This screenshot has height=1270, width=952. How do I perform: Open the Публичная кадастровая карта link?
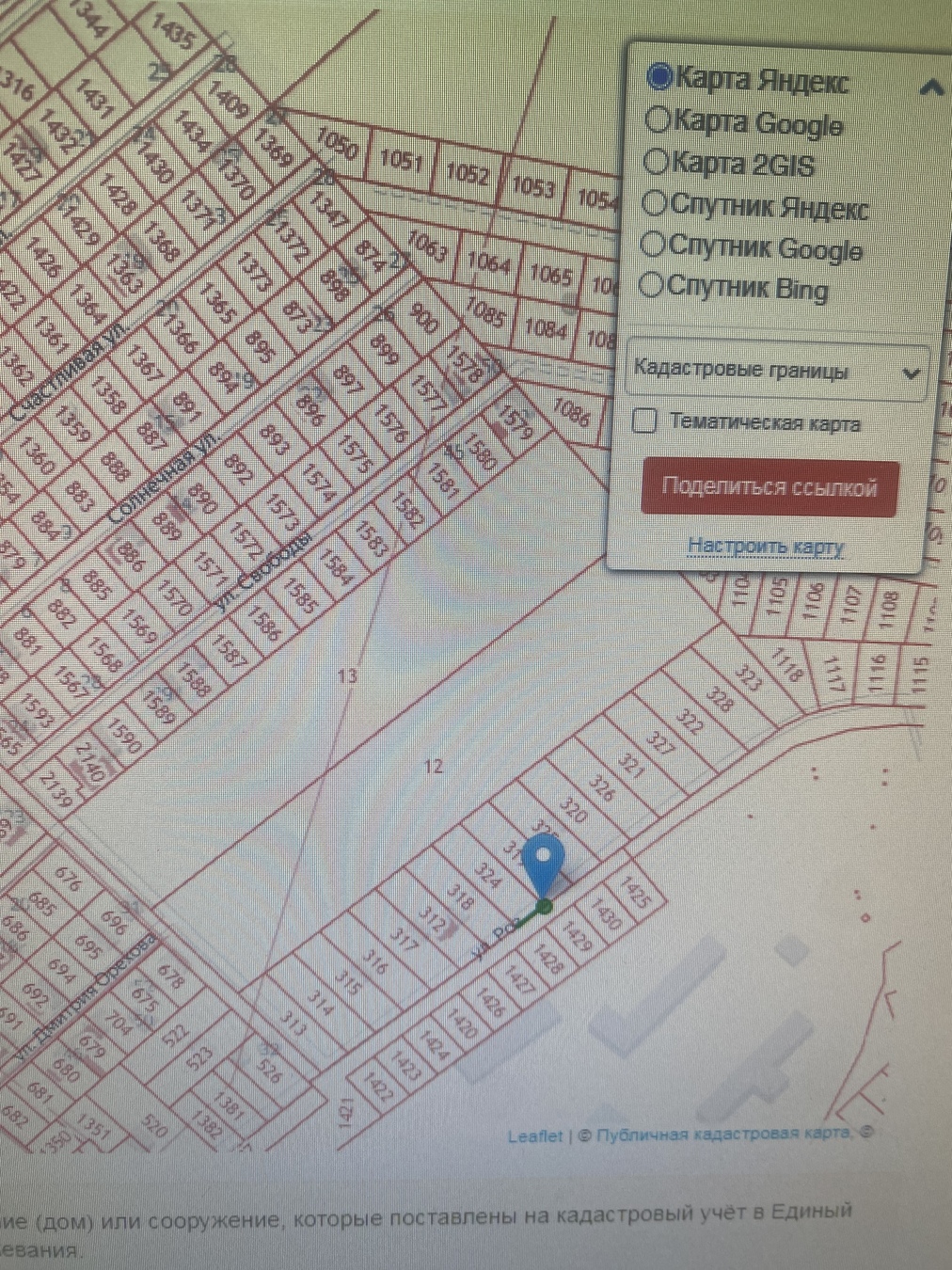[722, 1135]
